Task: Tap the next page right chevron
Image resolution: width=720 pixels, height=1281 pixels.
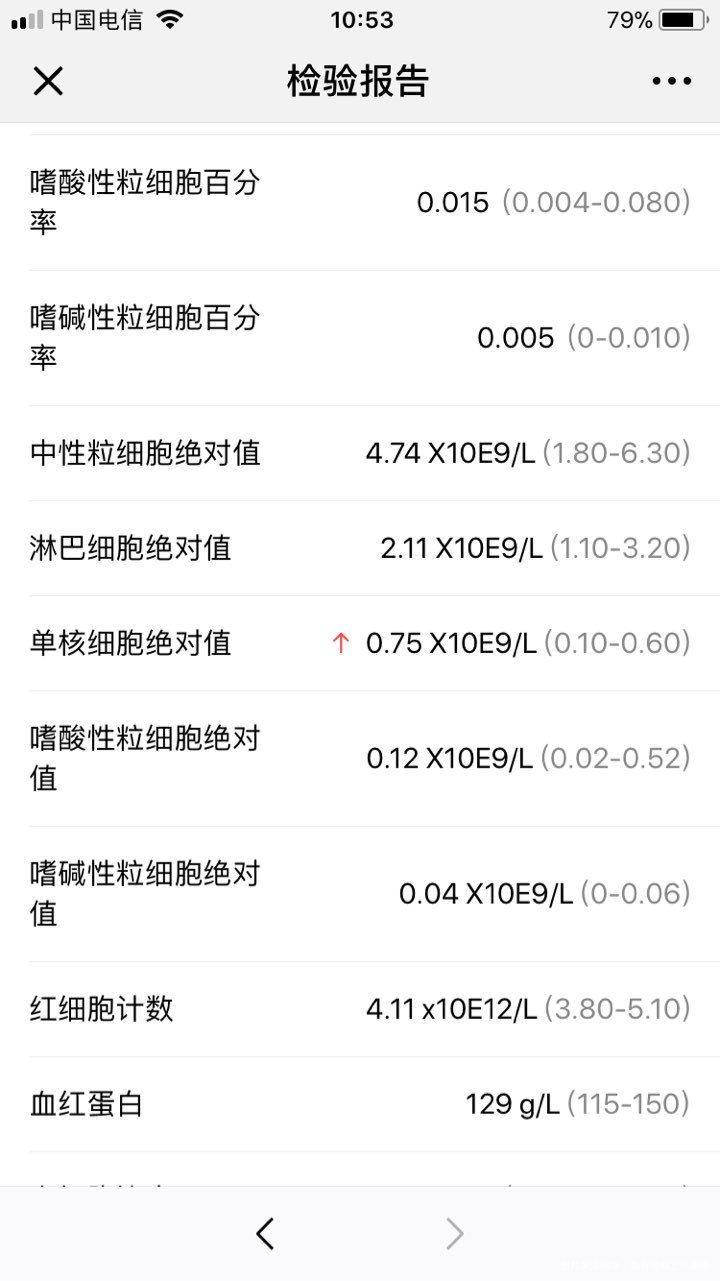Action: click(455, 1233)
